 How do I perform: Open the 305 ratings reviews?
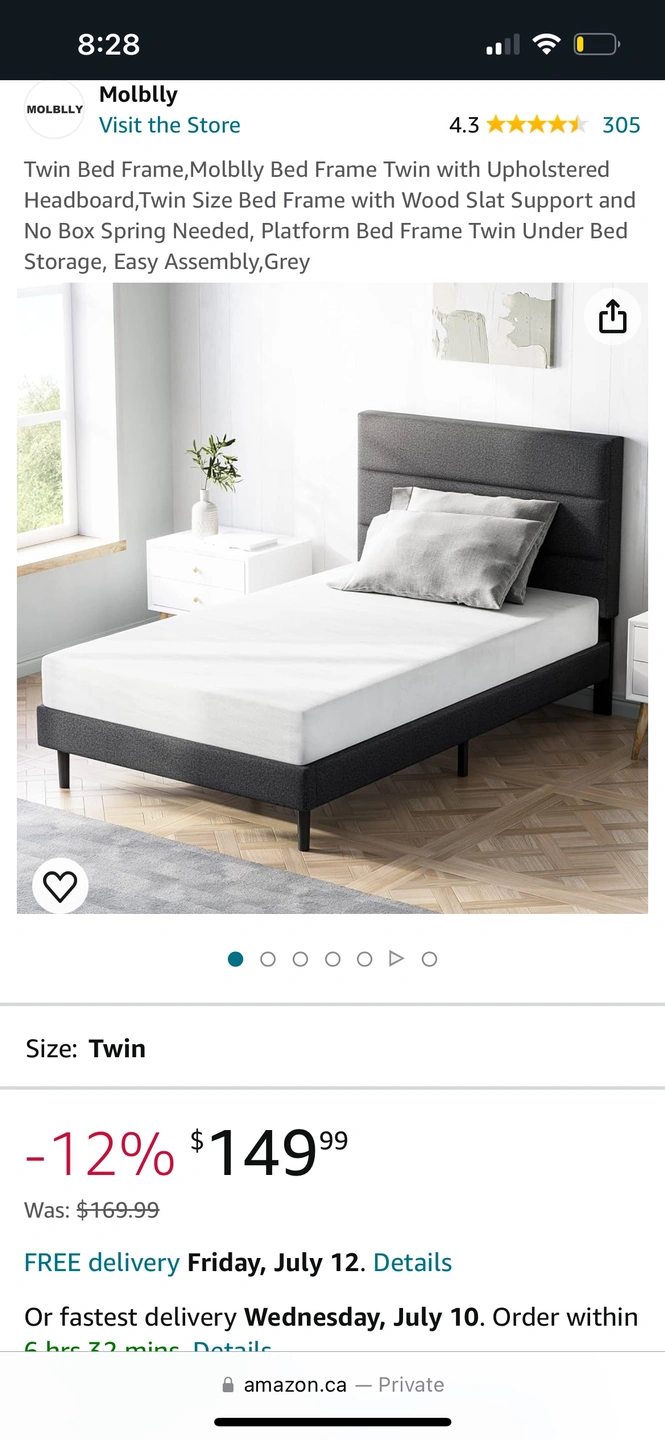[621, 125]
